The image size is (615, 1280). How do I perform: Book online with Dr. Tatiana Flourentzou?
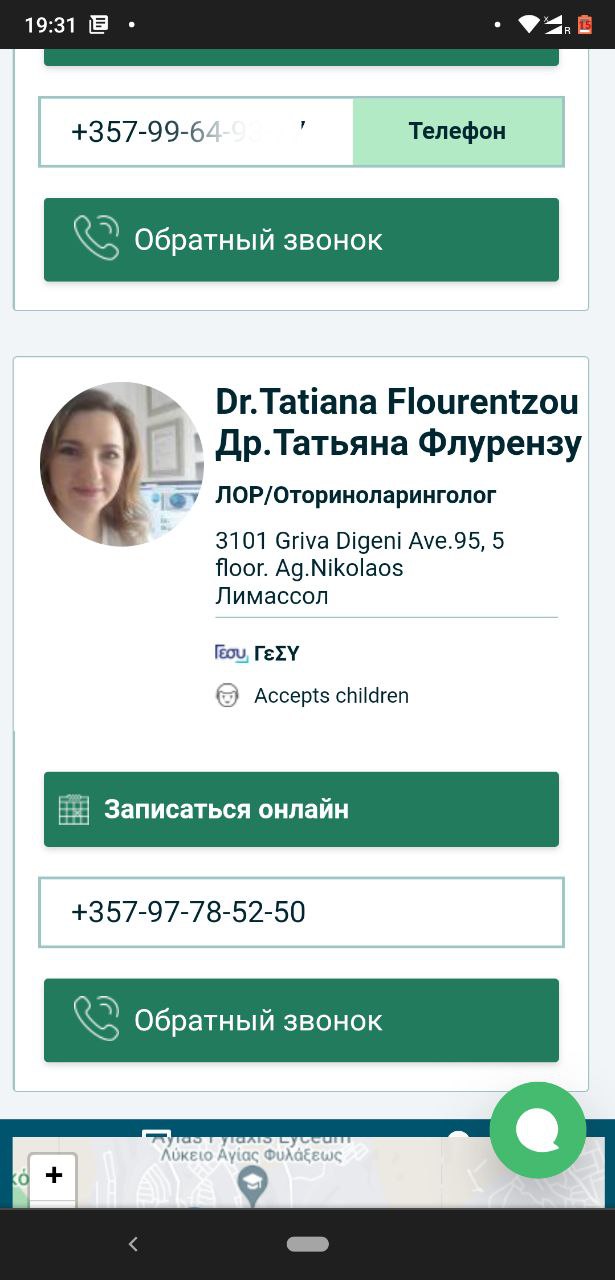[301, 809]
